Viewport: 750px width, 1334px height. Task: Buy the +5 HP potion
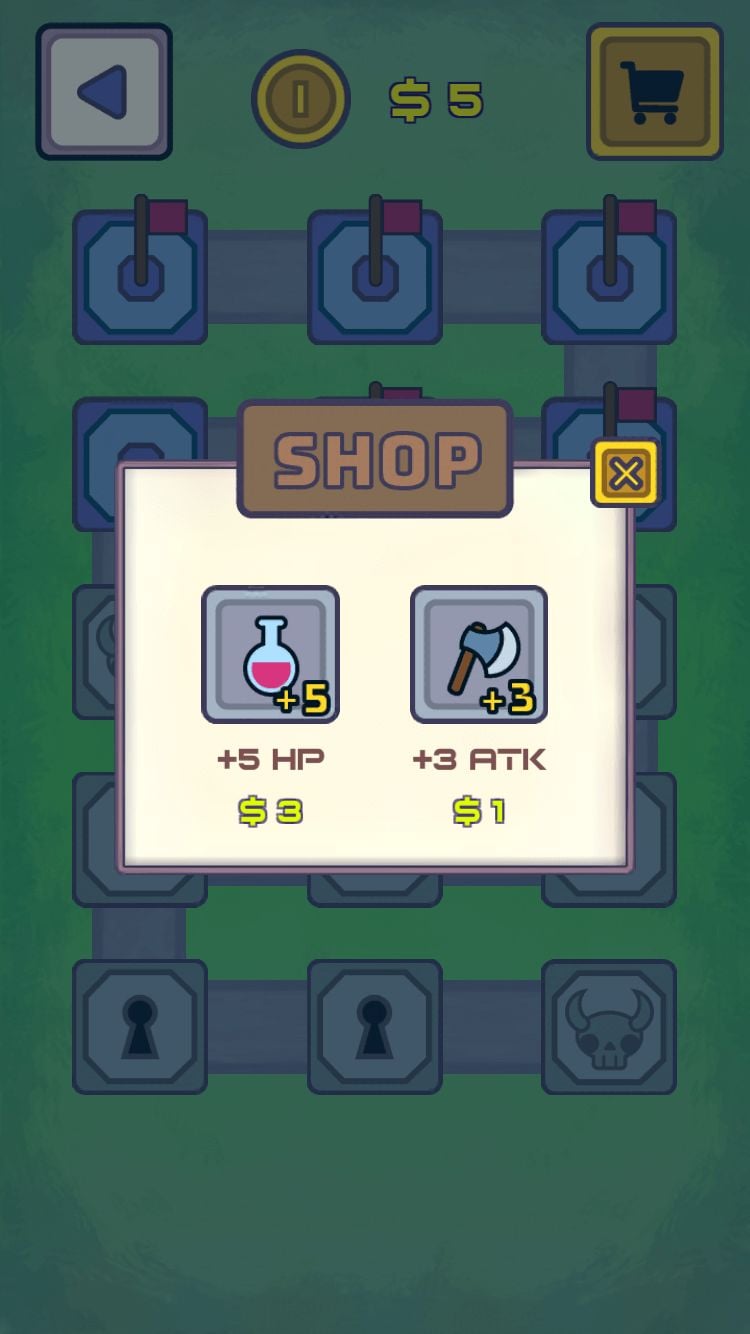(x=270, y=654)
